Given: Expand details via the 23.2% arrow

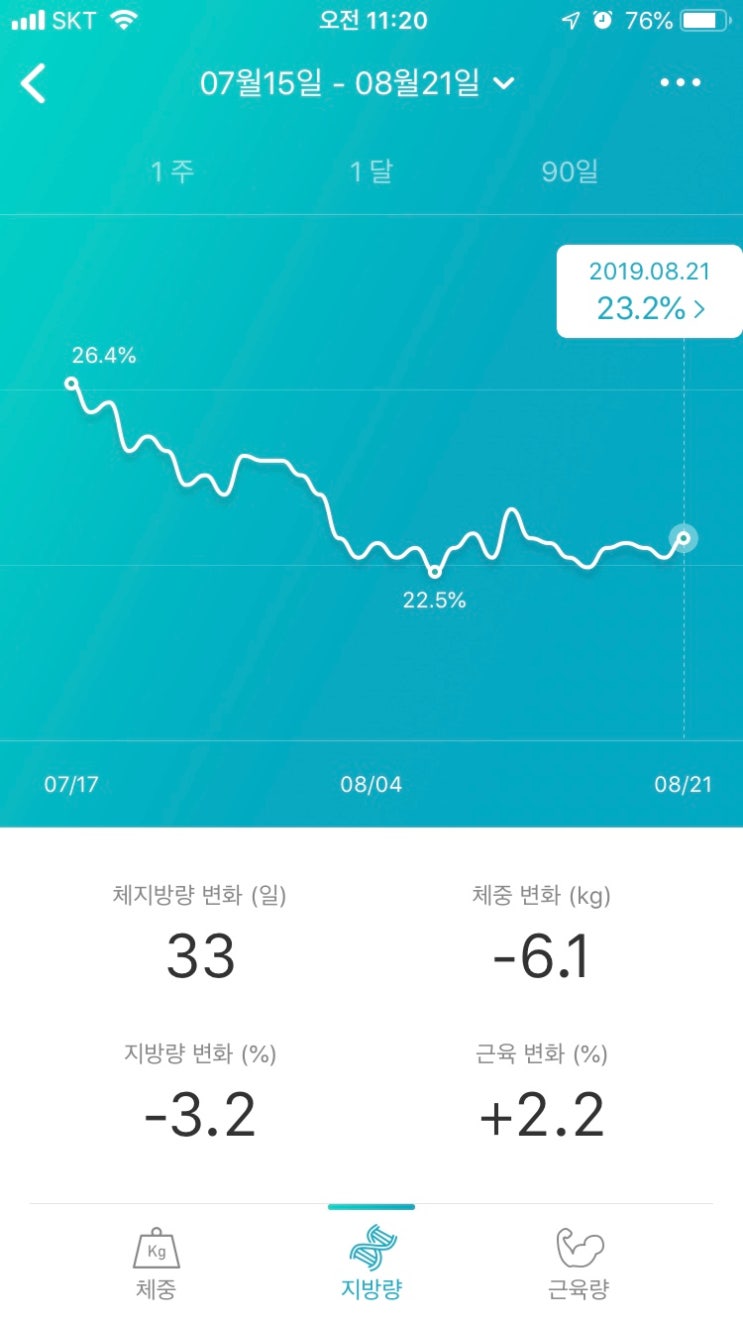Looking at the screenshot, I should (x=700, y=310).
